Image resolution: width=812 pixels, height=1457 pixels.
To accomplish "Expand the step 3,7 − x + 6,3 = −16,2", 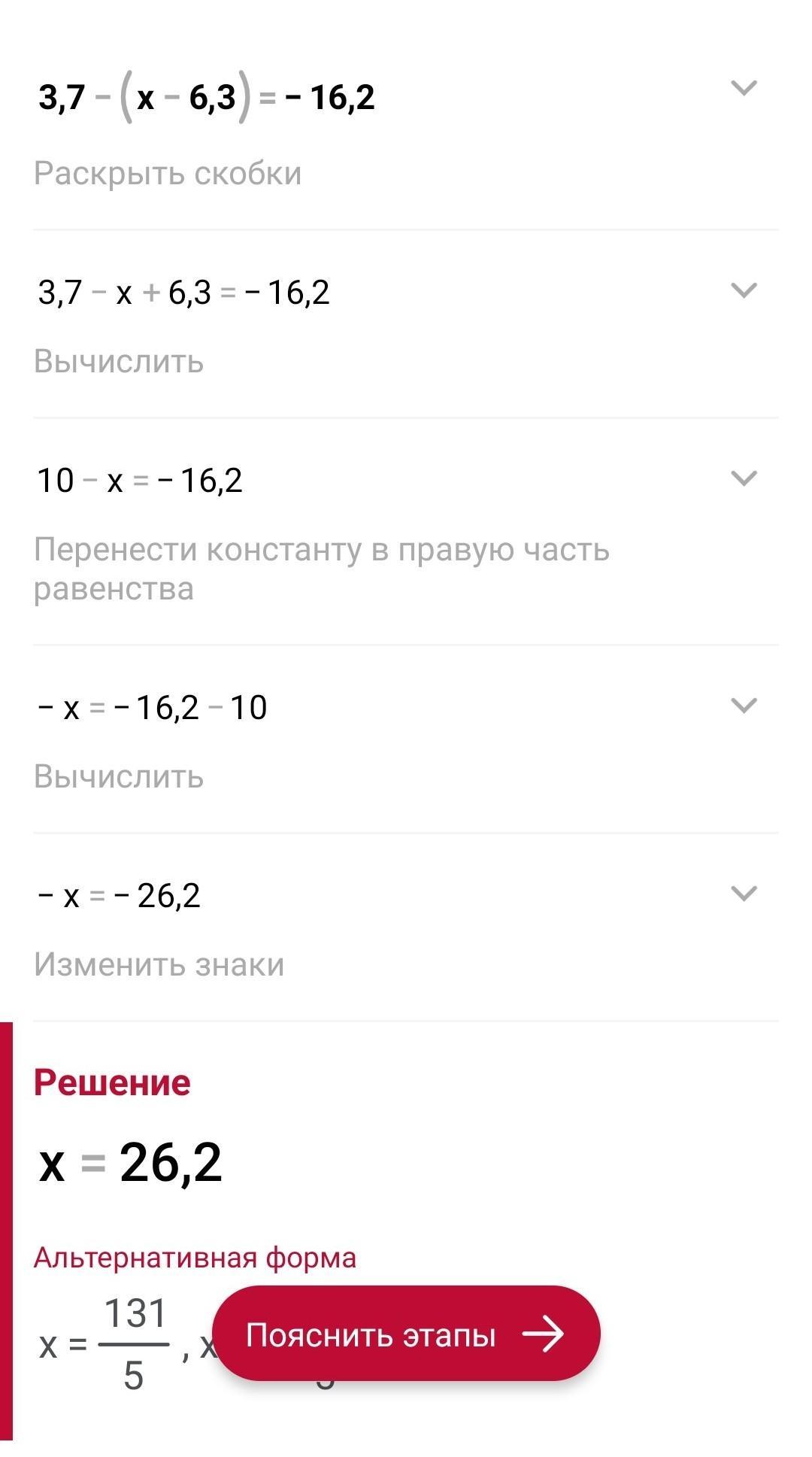I will (x=744, y=290).
